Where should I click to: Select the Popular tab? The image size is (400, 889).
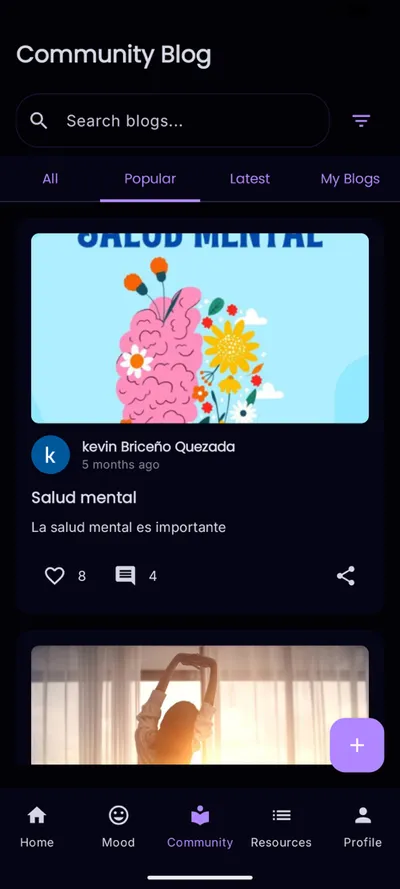click(x=150, y=179)
